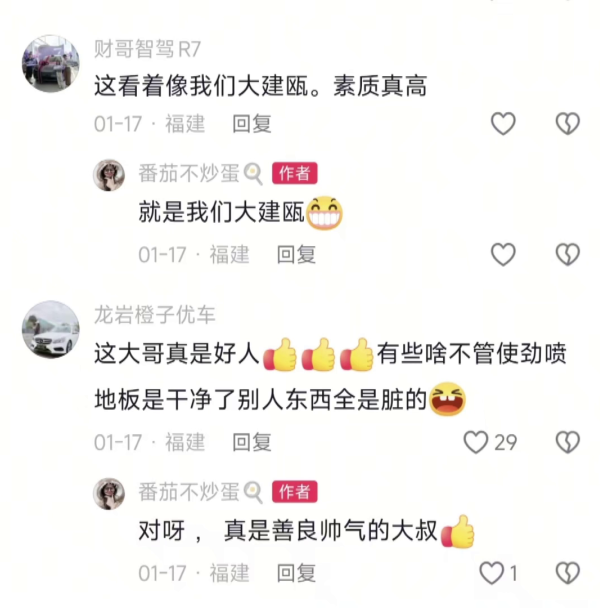The width and height of the screenshot is (600, 608).
Task: Reply to author's 就是我们大建瓯 comment
Action: (x=296, y=254)
